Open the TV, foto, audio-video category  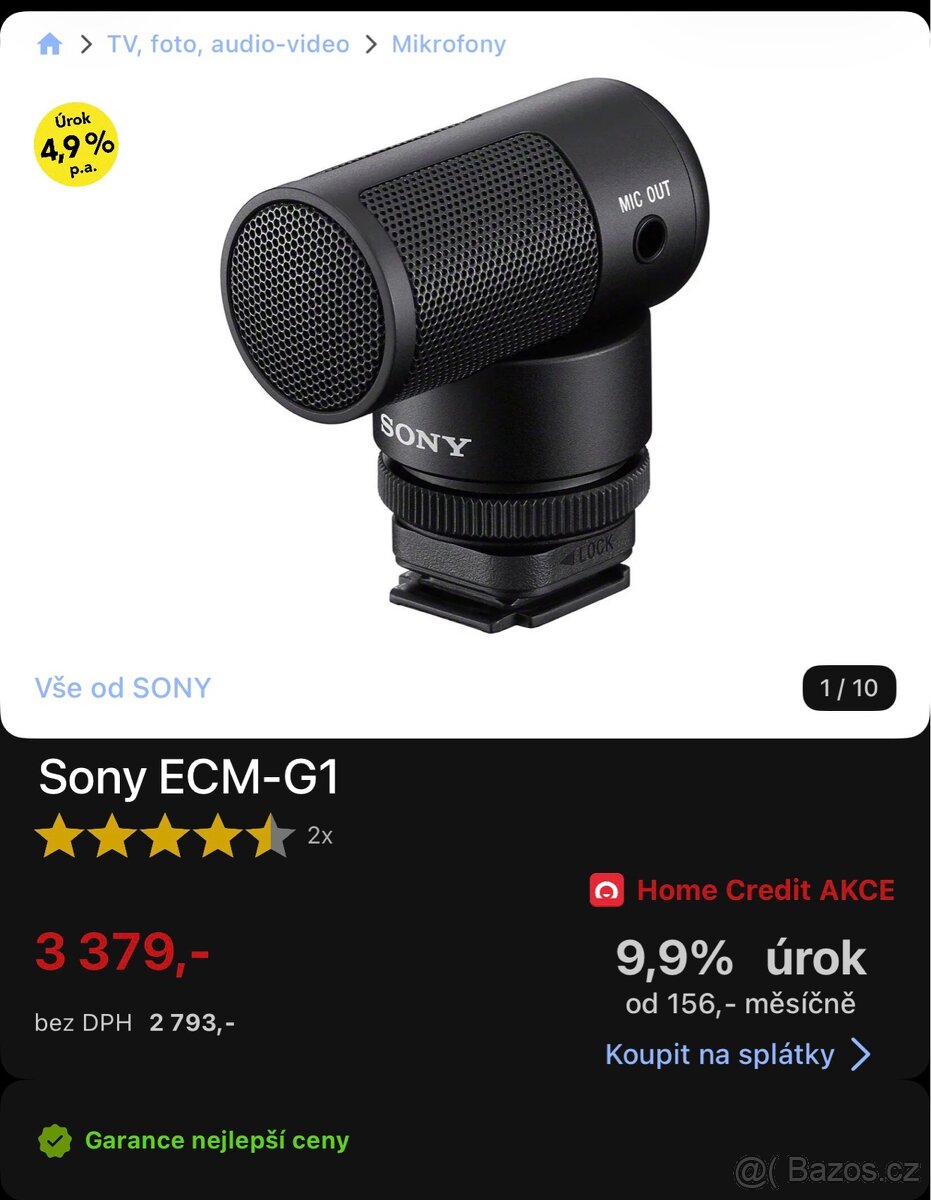click(227, 43)
